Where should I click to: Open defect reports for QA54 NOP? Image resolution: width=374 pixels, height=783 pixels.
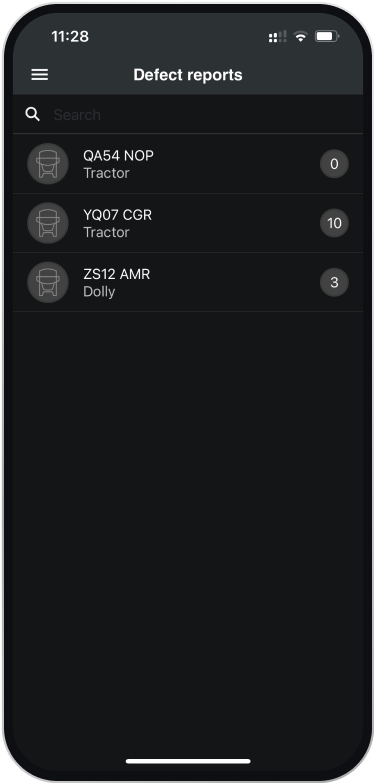(x=188, y=164)
